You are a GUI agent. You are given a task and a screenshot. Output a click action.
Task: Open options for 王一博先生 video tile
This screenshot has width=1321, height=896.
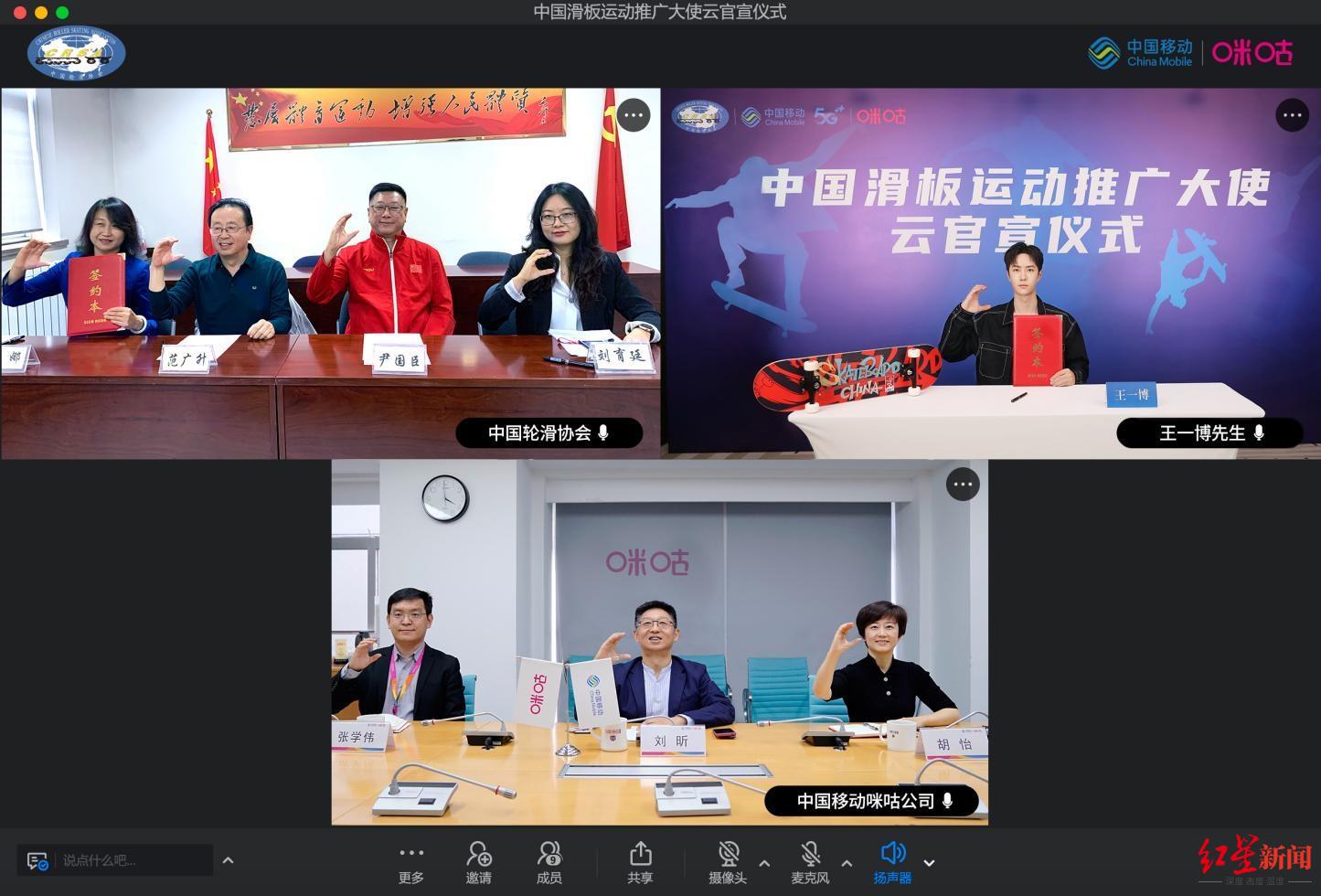(1292, 115)
